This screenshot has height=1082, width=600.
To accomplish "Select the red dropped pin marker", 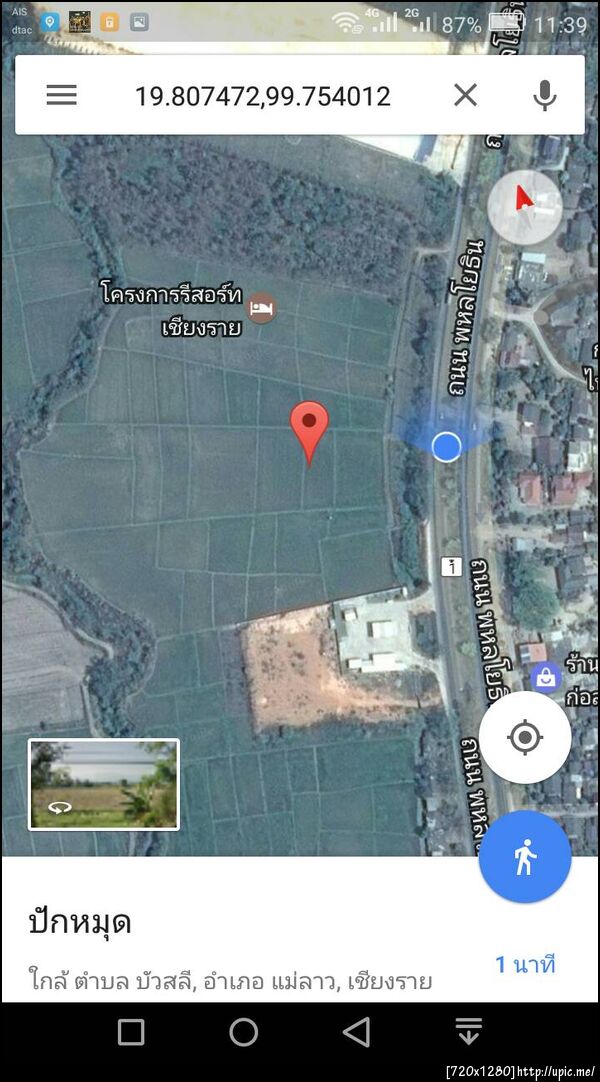I will click(309, 427).
